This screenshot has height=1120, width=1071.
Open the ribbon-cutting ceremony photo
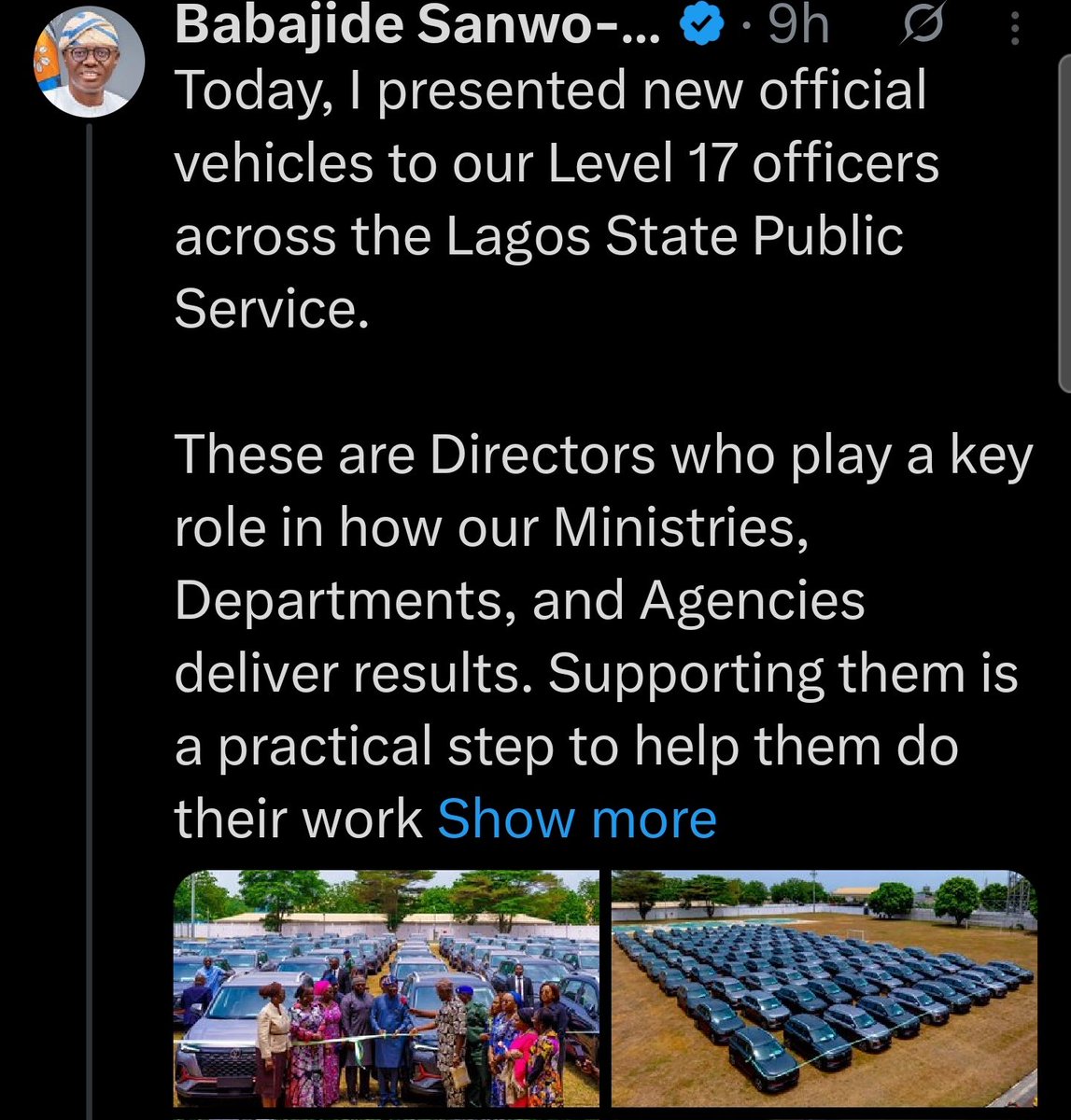click(x=387, y=989)
